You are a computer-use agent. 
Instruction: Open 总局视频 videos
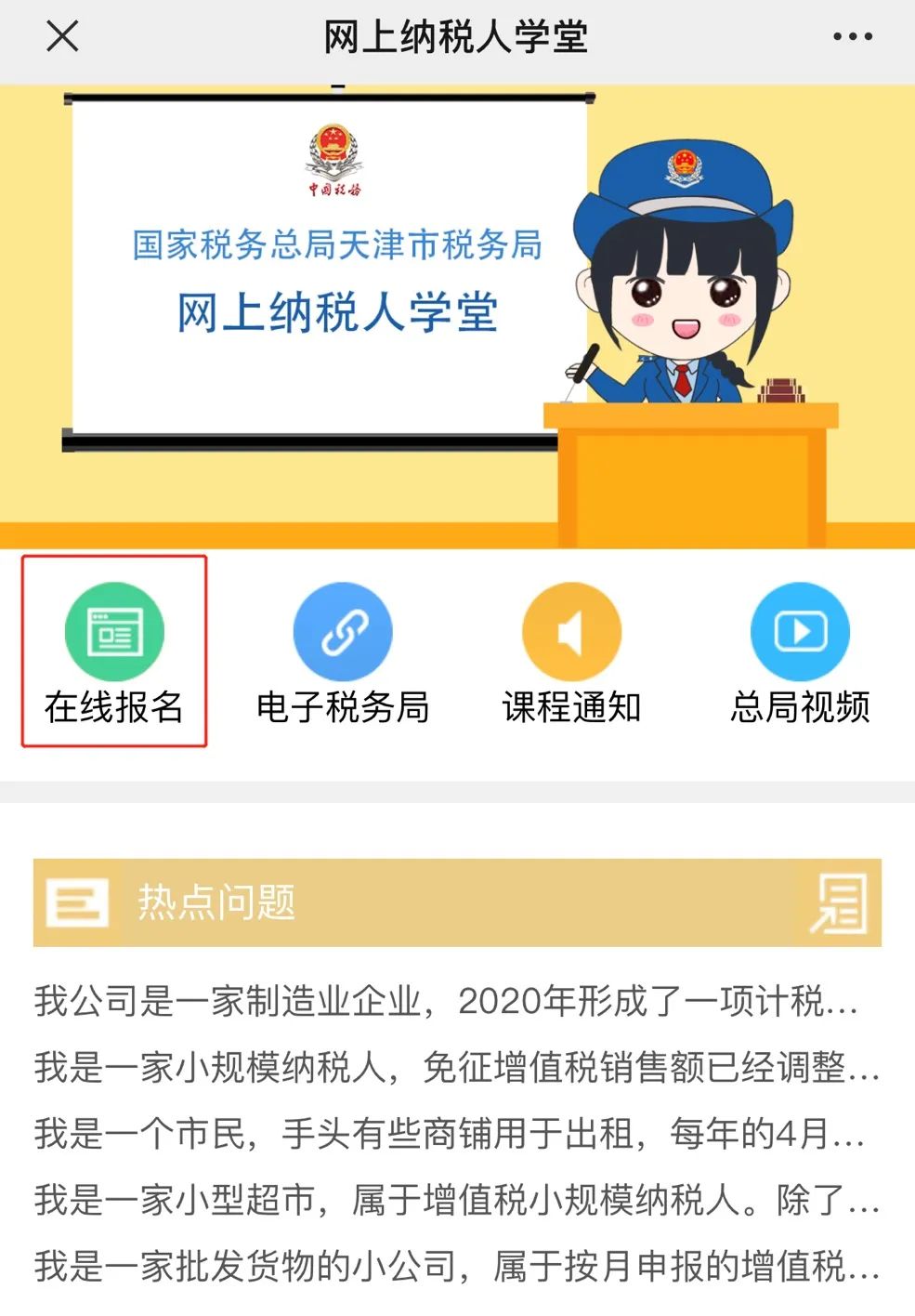point(800,651)
